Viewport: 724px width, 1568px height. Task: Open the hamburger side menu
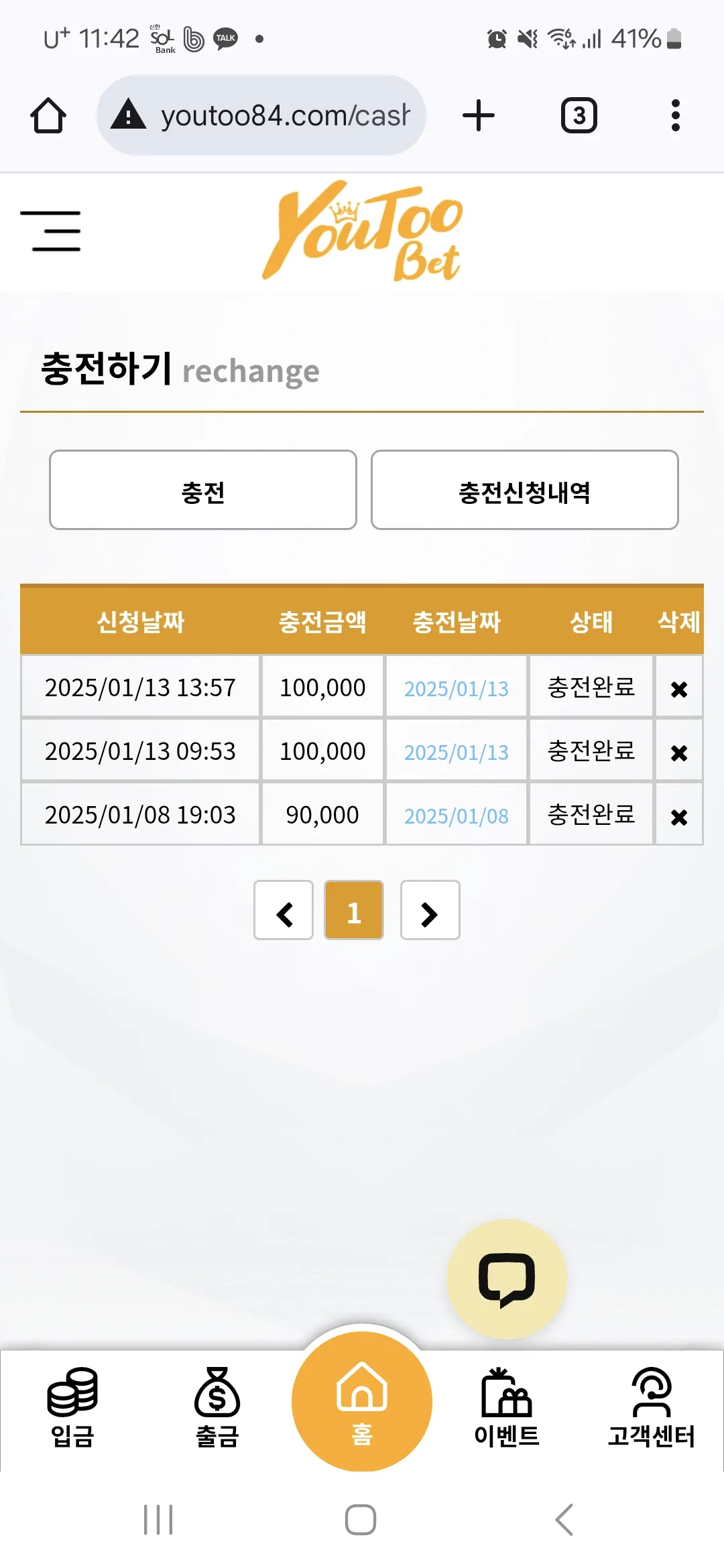point(50,231)
